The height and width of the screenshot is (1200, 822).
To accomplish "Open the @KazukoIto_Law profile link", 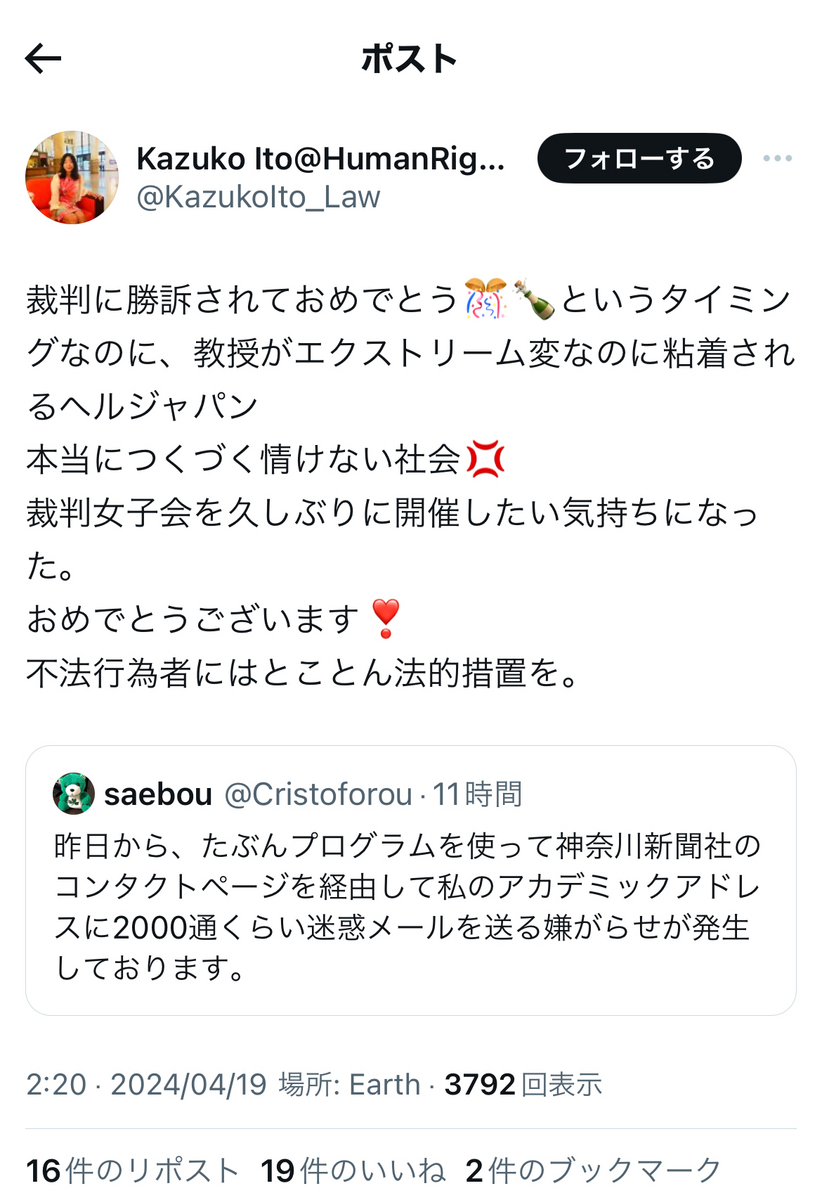I will point(258,196).
